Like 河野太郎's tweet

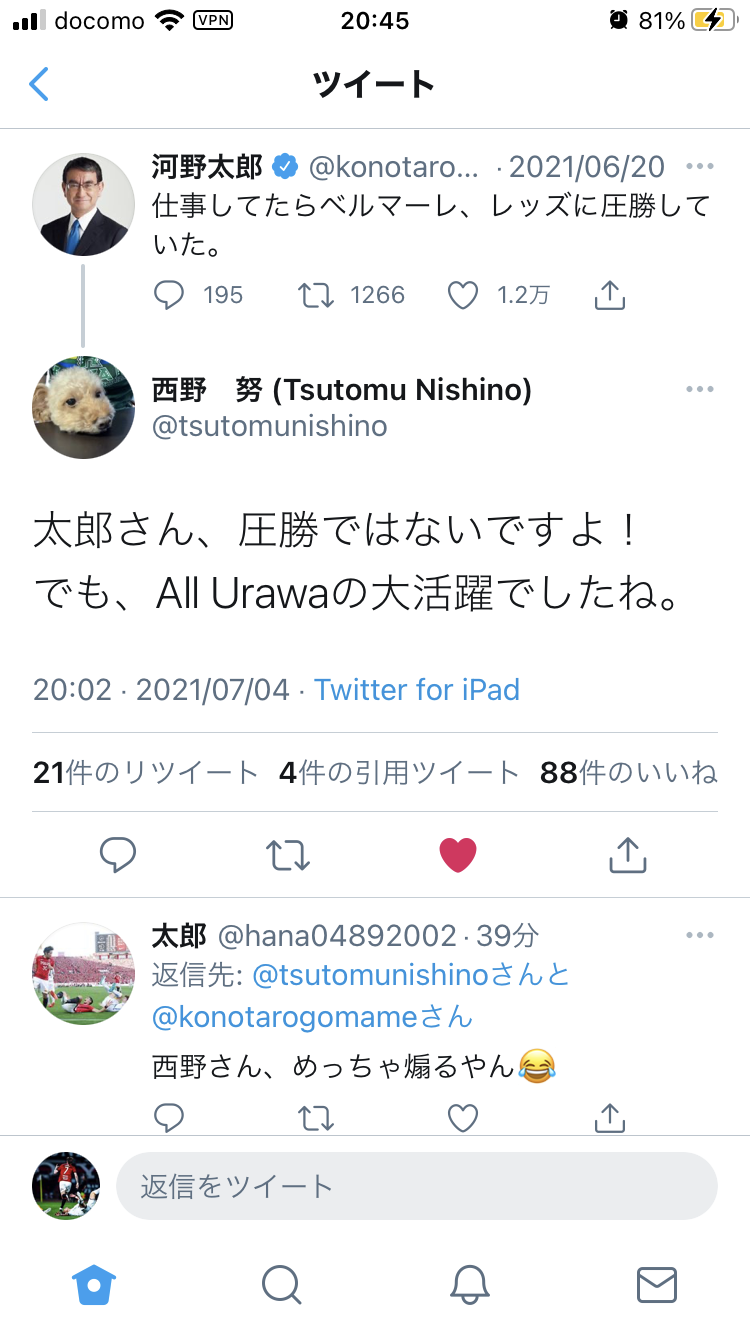pos(462,295)
